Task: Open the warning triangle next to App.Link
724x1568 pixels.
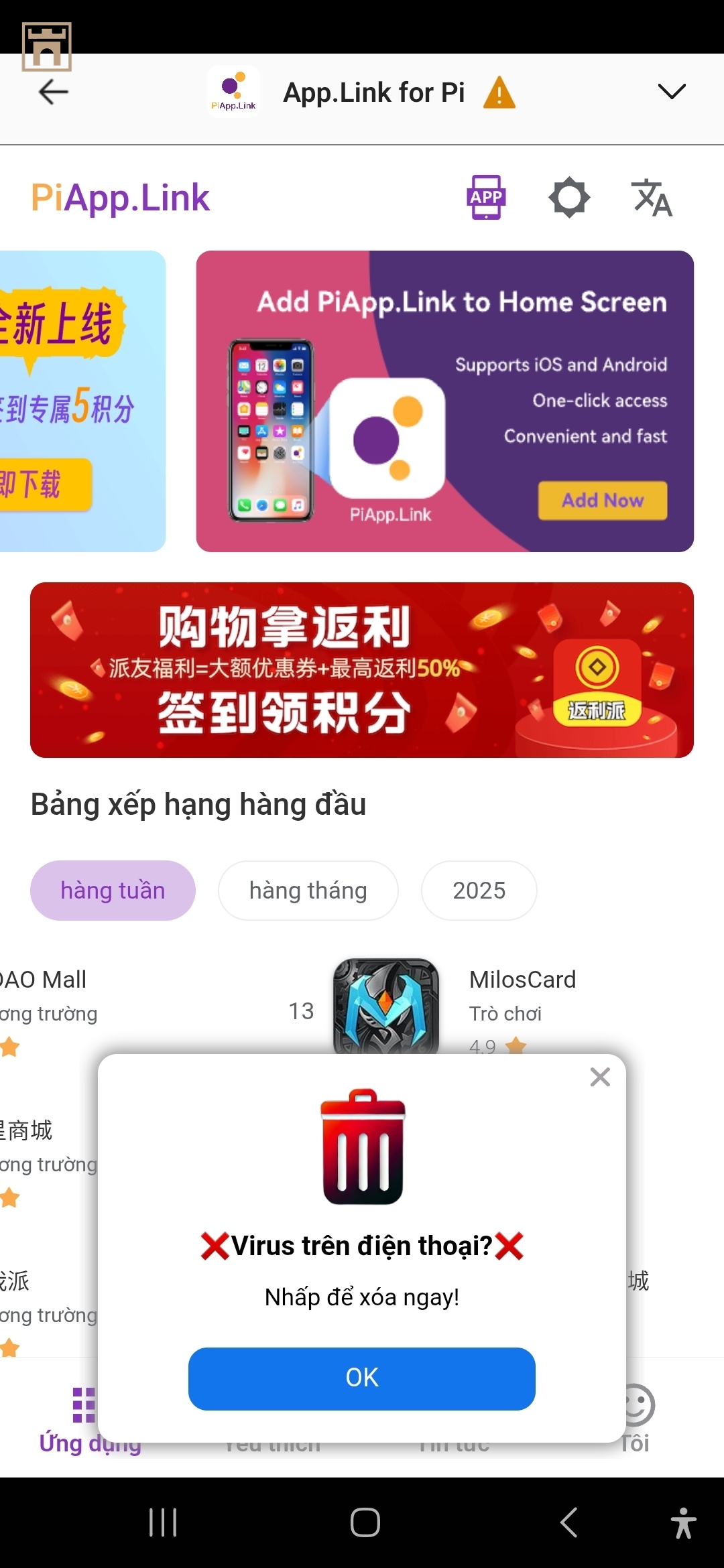Action: pos(499,92)
